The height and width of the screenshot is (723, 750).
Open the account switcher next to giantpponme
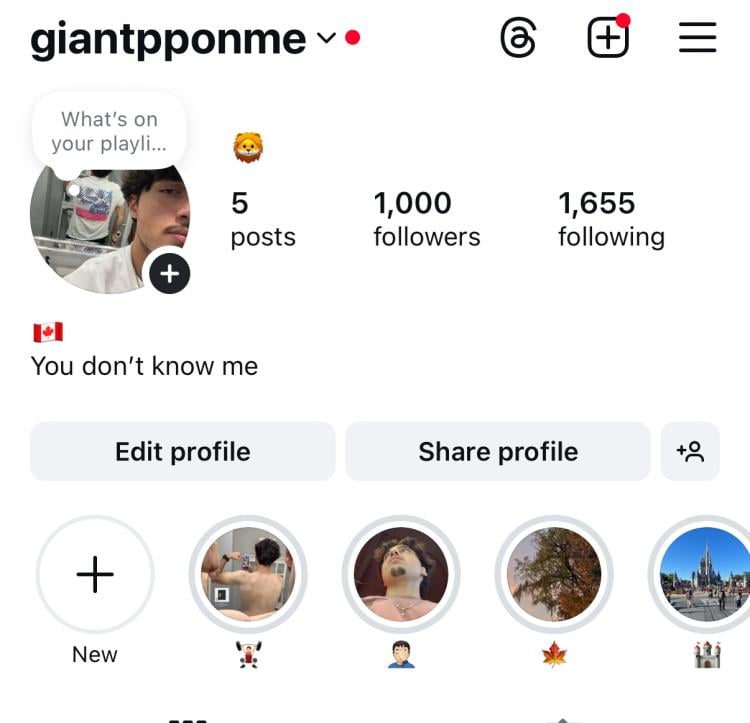[x=326, y=39]
